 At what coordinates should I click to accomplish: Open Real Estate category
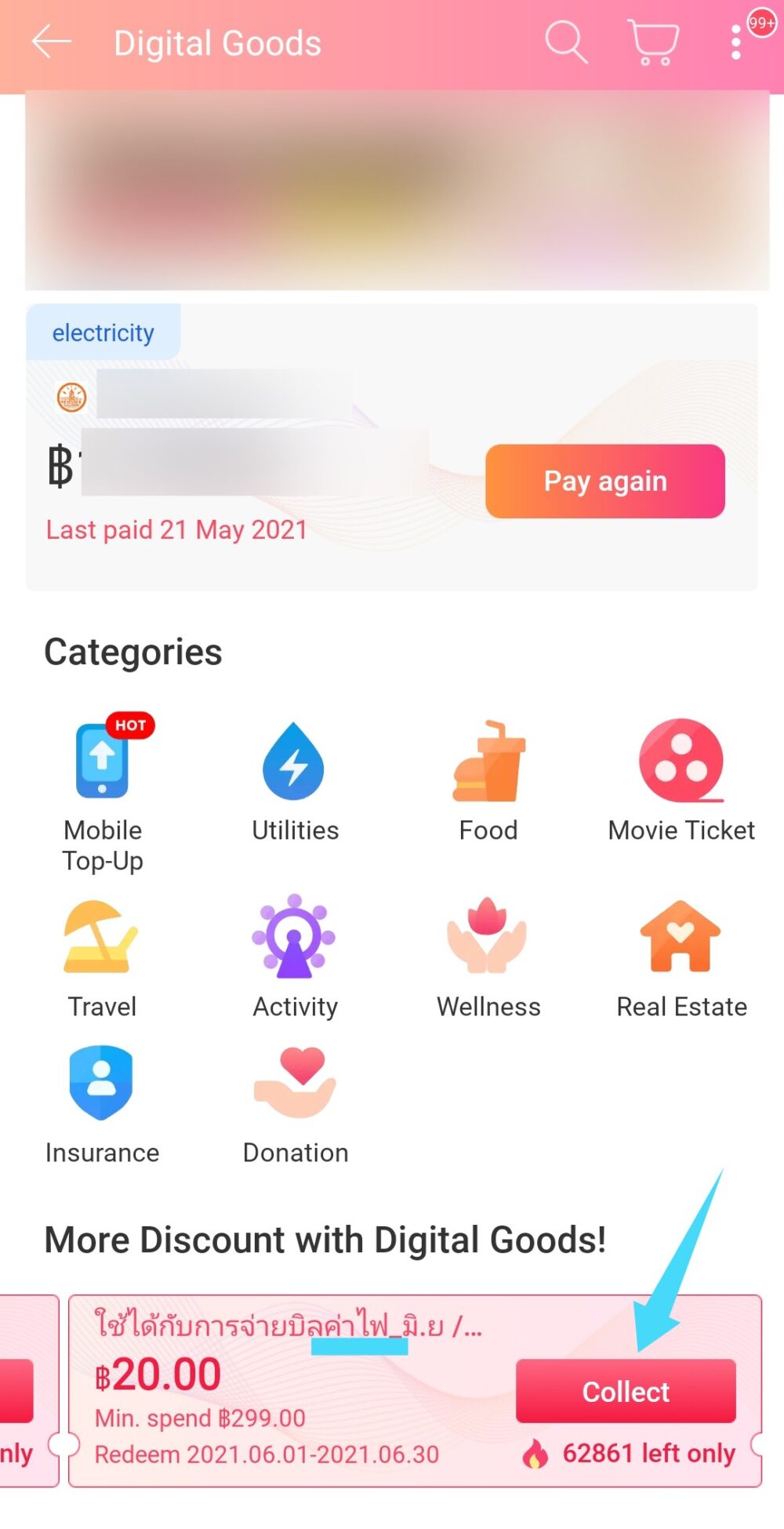[681, 958]
